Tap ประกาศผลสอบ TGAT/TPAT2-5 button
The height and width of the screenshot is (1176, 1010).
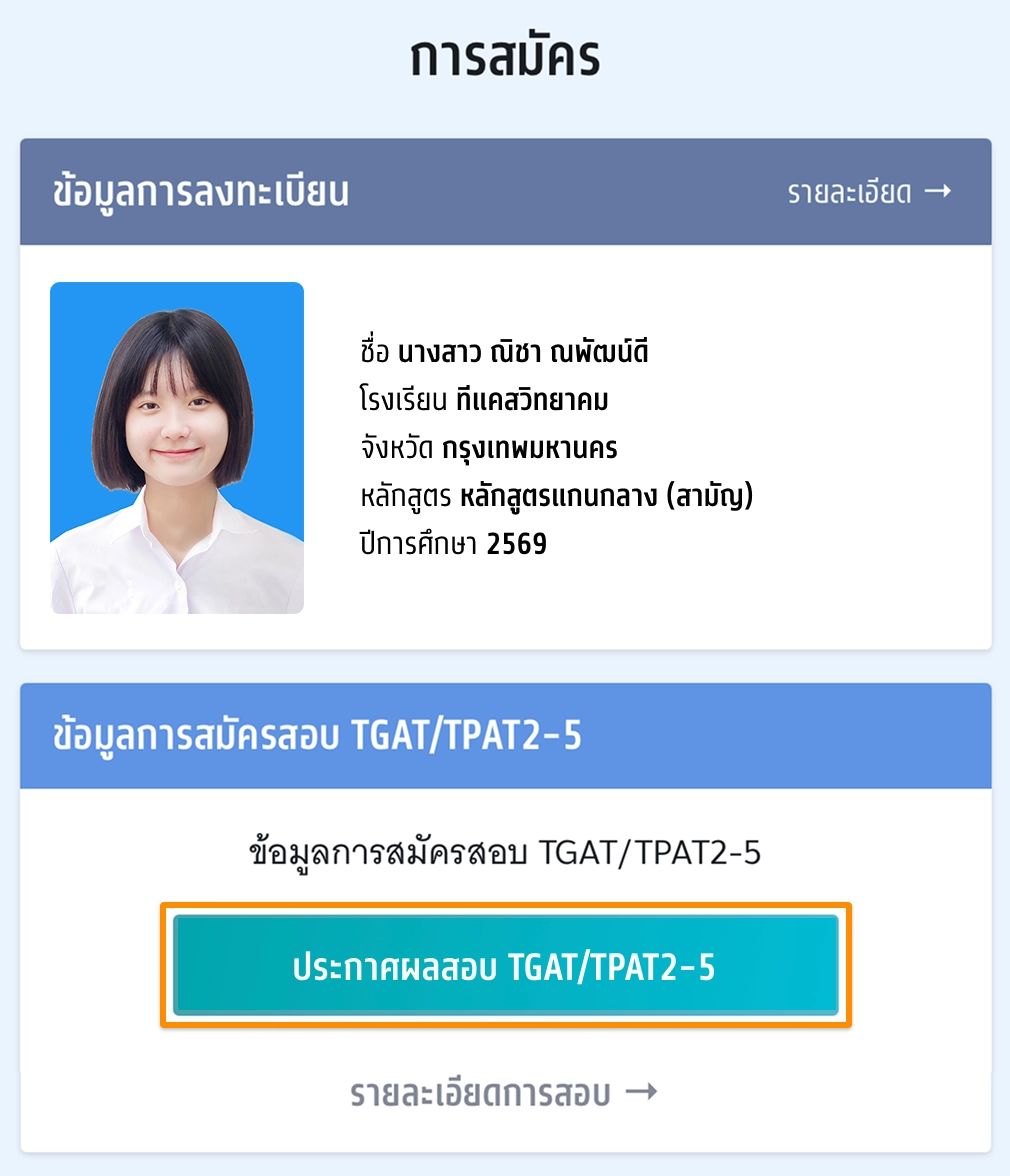pos(505,966)
